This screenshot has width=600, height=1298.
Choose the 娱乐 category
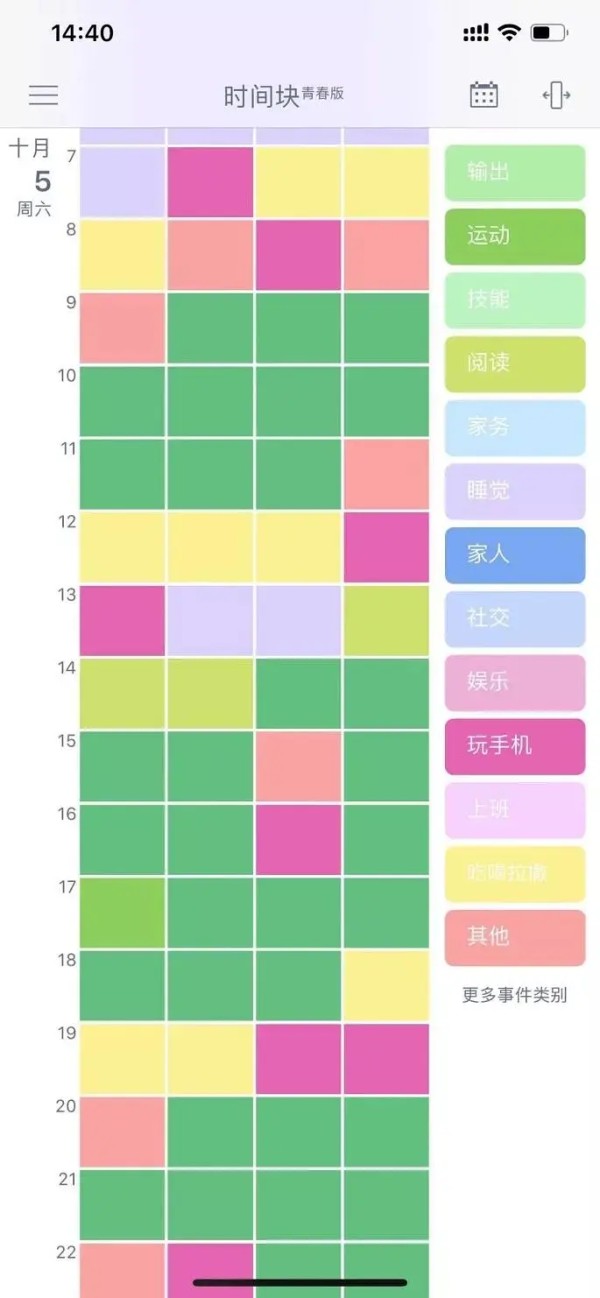pos(515,682)
